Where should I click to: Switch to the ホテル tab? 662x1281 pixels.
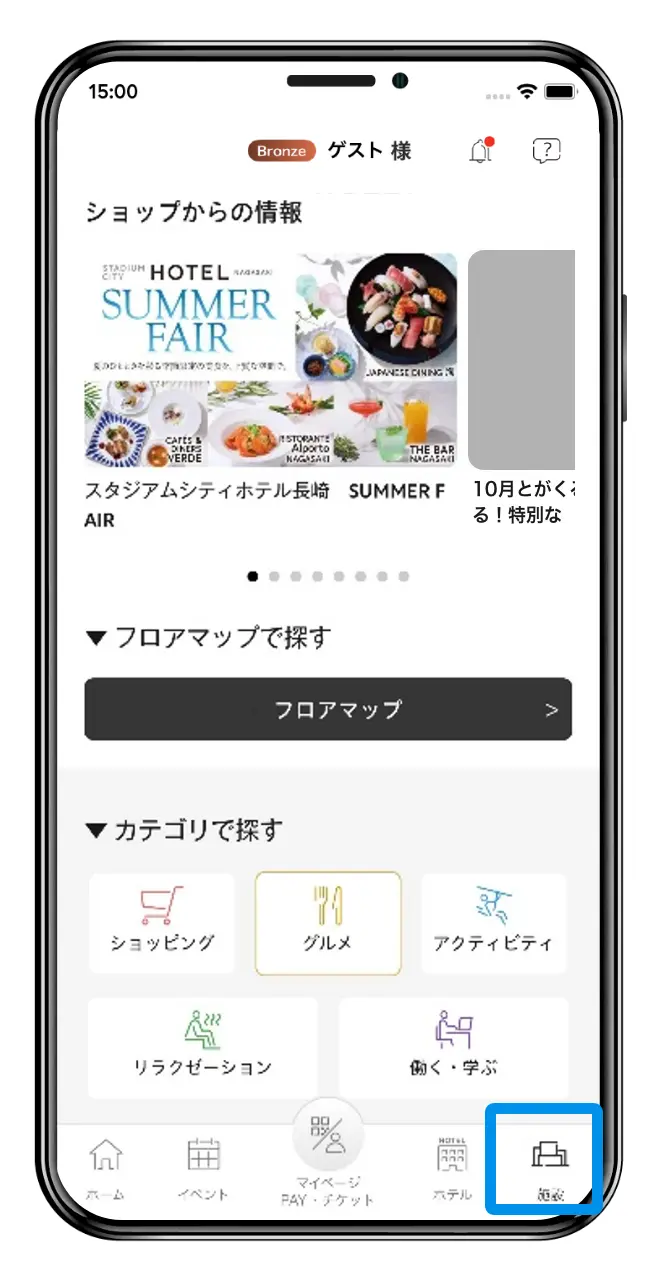click(452, 1167)
